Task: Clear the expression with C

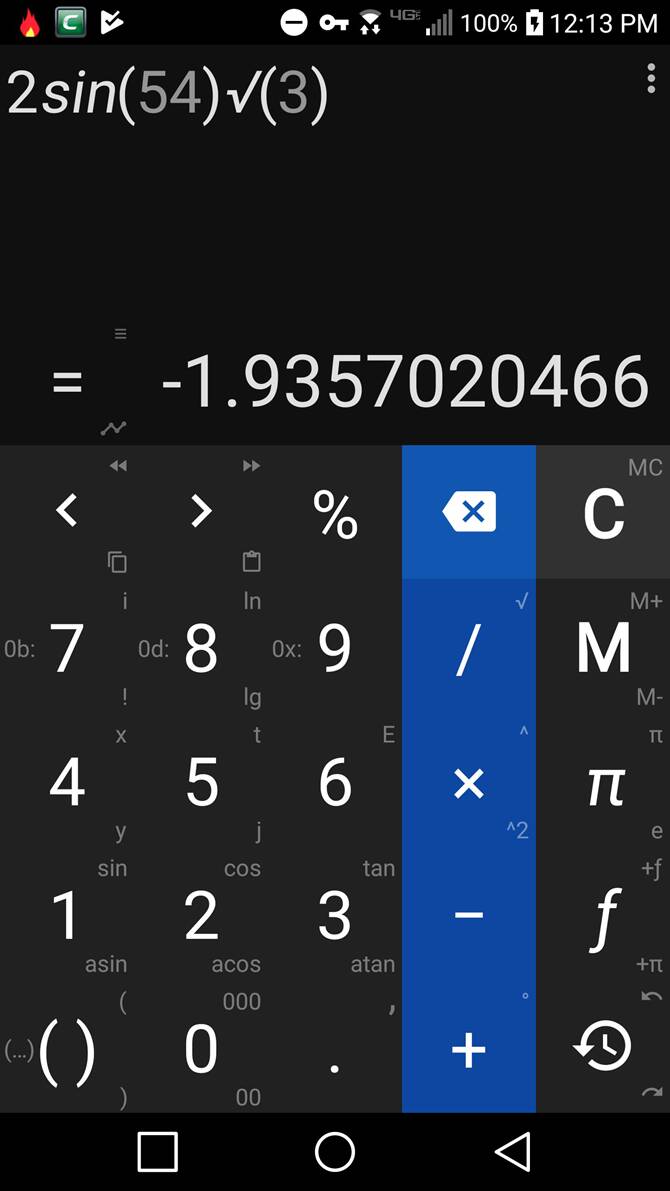Action: pyautogui.click(x=603, y=513)
